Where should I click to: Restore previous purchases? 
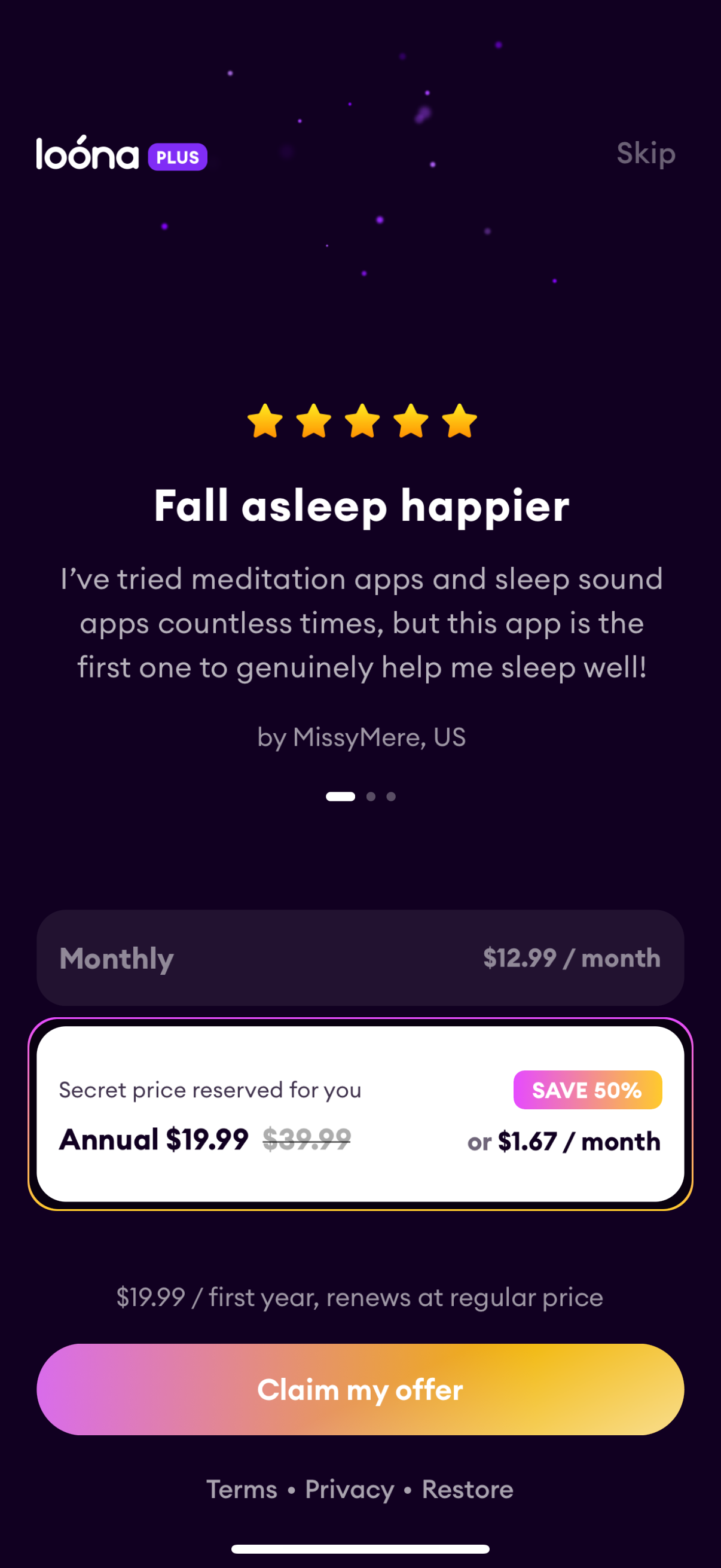coord(468,1489)
